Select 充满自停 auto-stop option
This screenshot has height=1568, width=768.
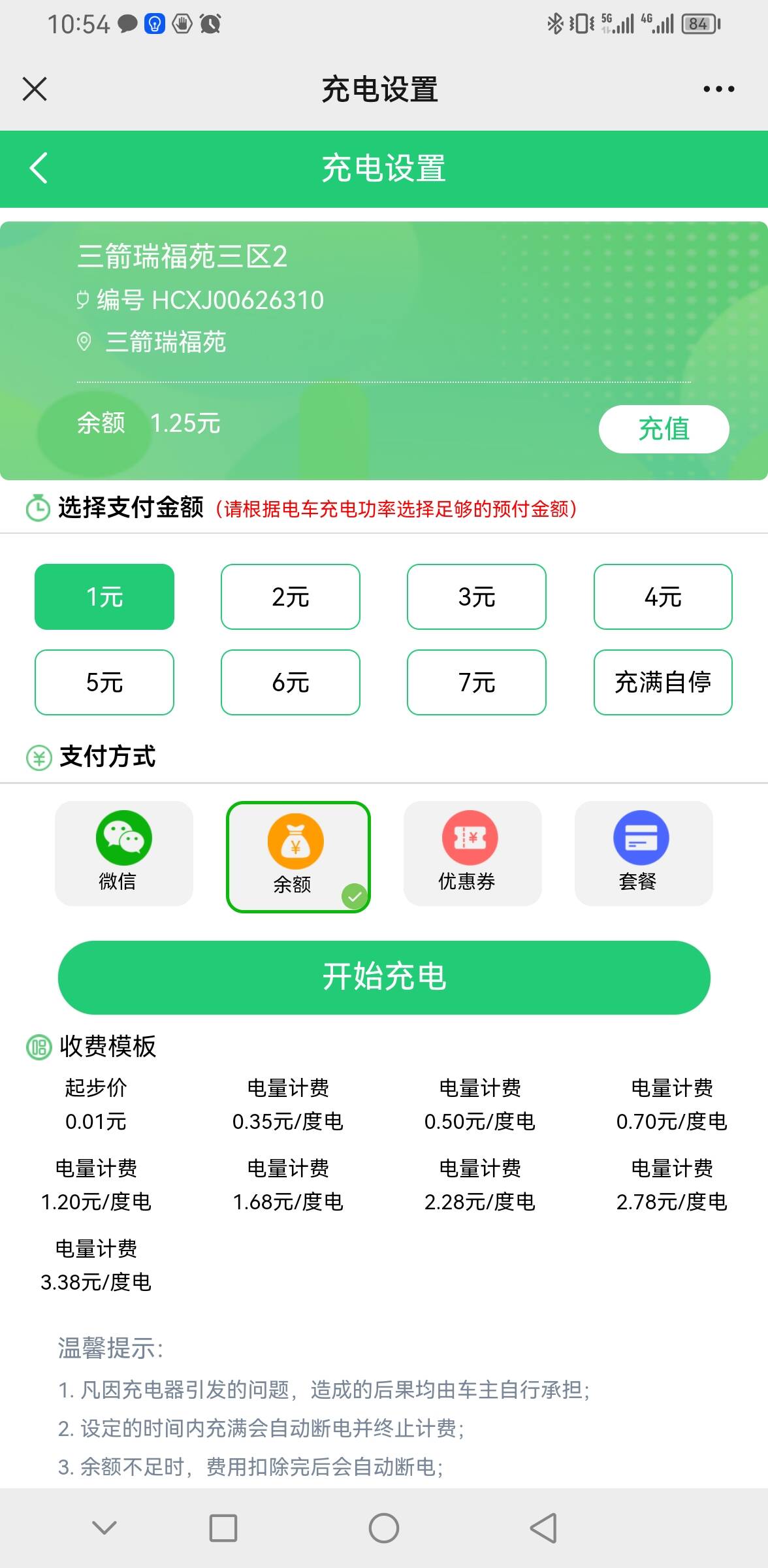click(663, 682)
